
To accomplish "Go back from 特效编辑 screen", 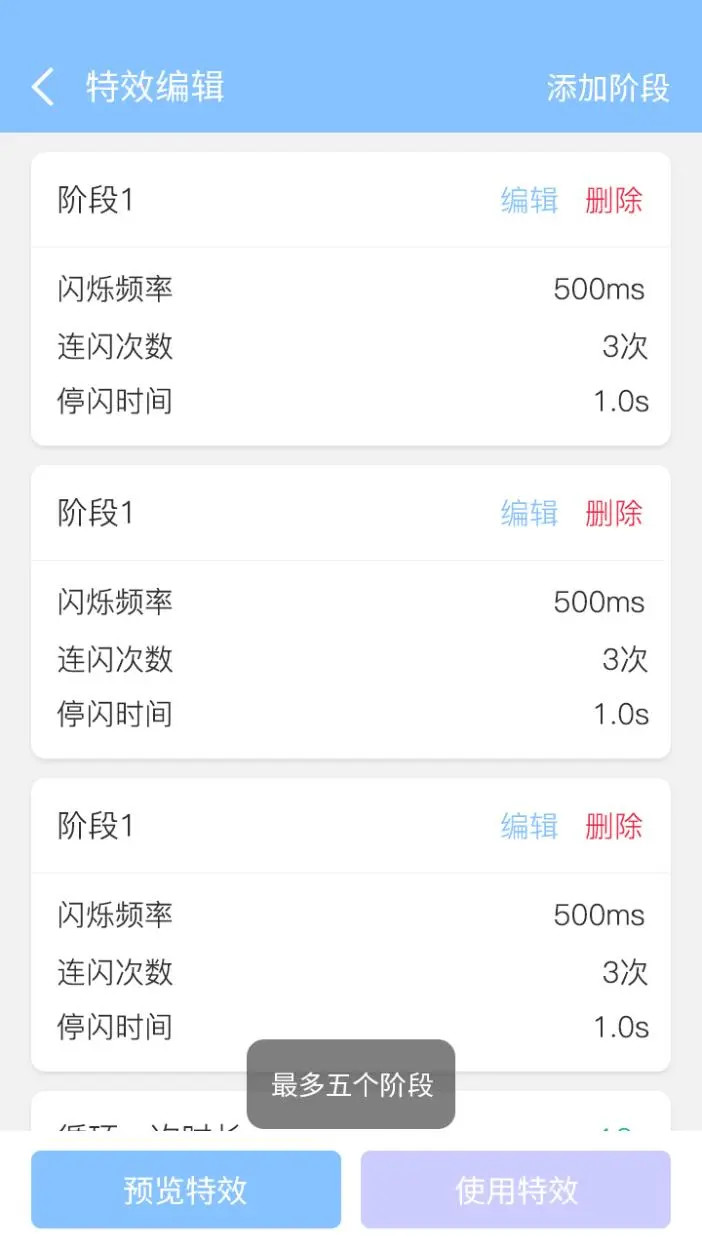I will (x=43, y=87).
